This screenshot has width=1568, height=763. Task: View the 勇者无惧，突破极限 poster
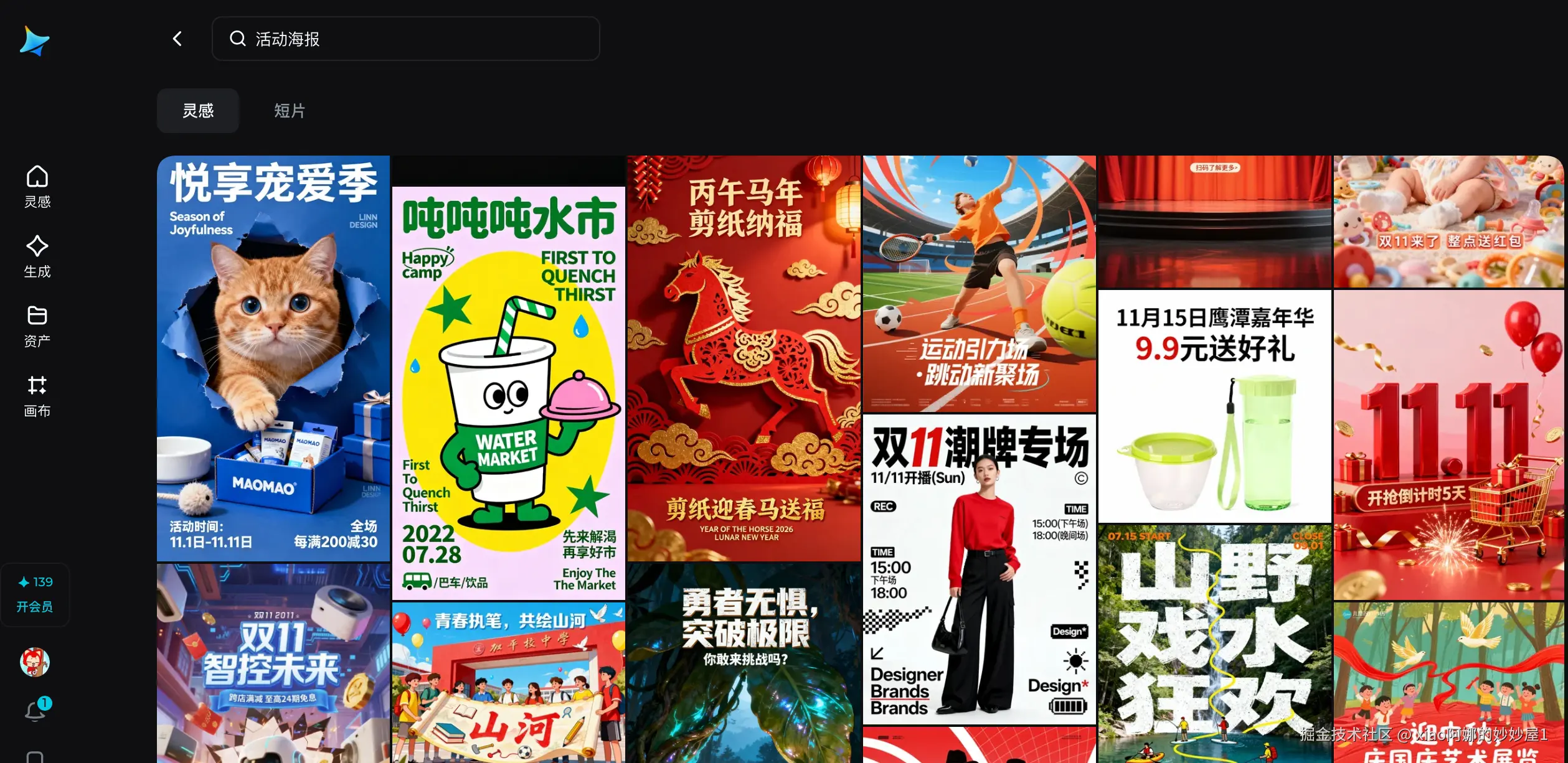744,663
